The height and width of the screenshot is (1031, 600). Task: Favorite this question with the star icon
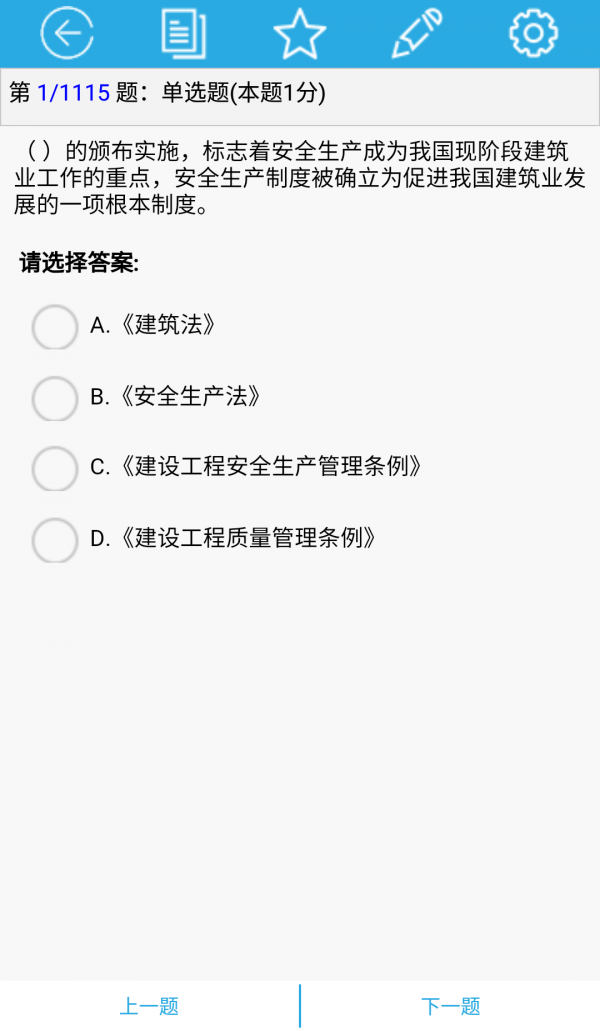point(300,33)
